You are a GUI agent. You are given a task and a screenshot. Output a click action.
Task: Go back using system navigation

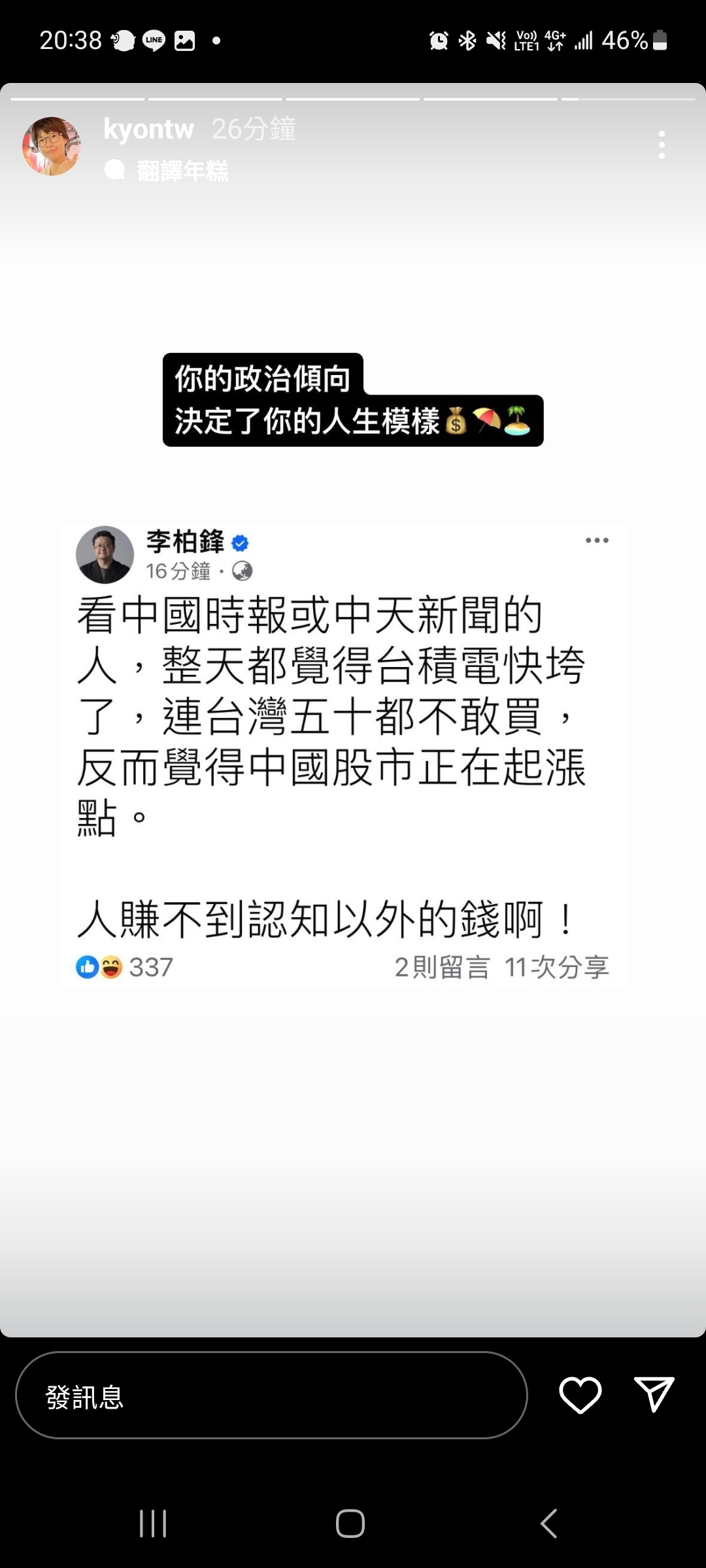[x=549, y=1524]
